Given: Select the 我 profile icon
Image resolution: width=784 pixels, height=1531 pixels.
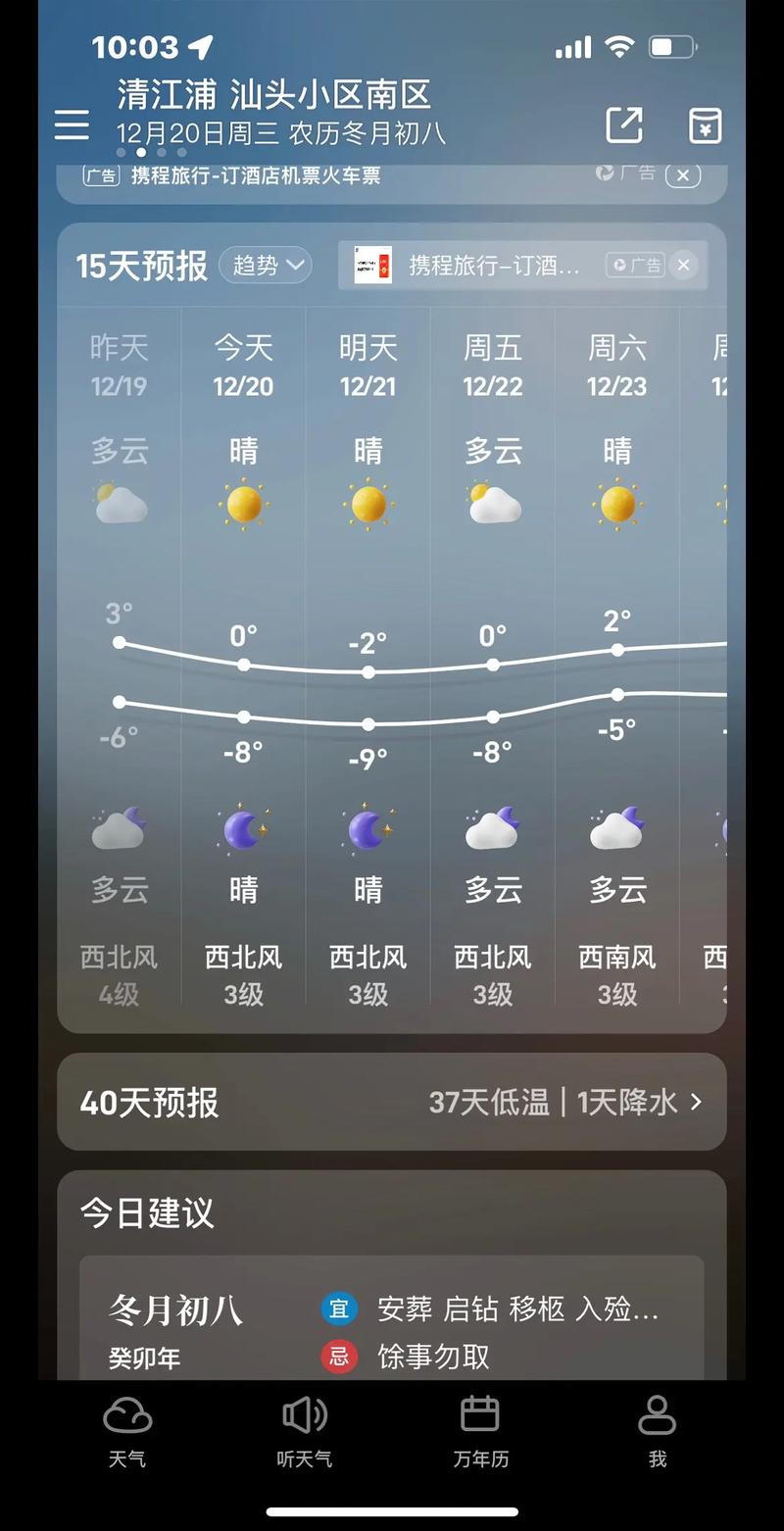Looking at the screenshot, I should pyautogui.click(x=656, y=1414).
